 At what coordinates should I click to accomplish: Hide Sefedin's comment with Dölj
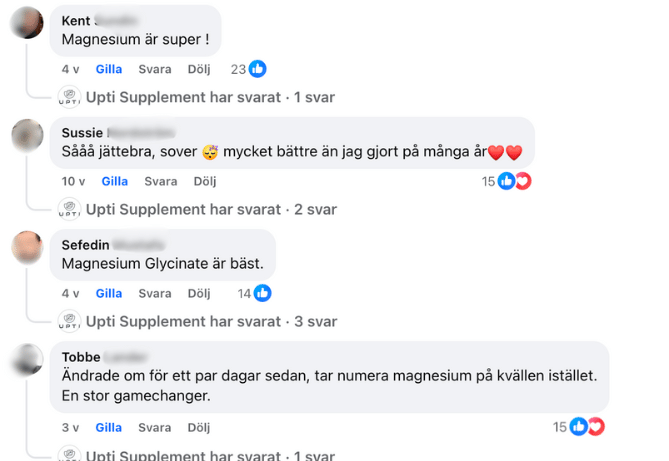(x=199, y=293)
